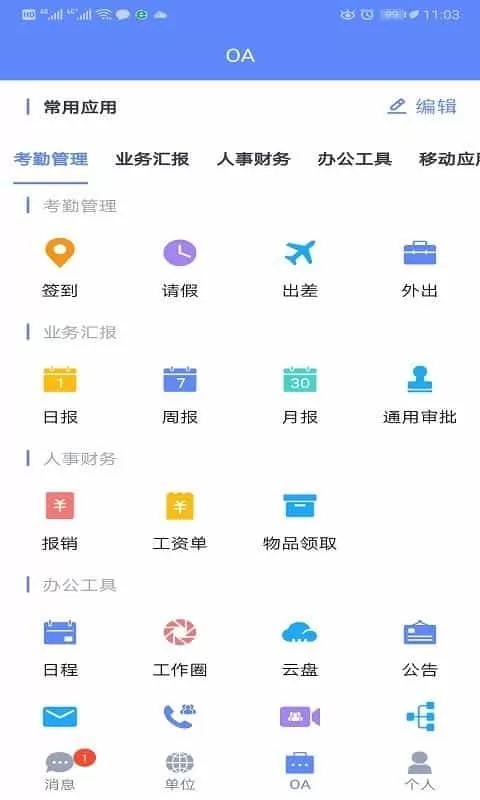Switch to the 办公工具 tab
Screen dimensions: 480x800
point(355,159)
